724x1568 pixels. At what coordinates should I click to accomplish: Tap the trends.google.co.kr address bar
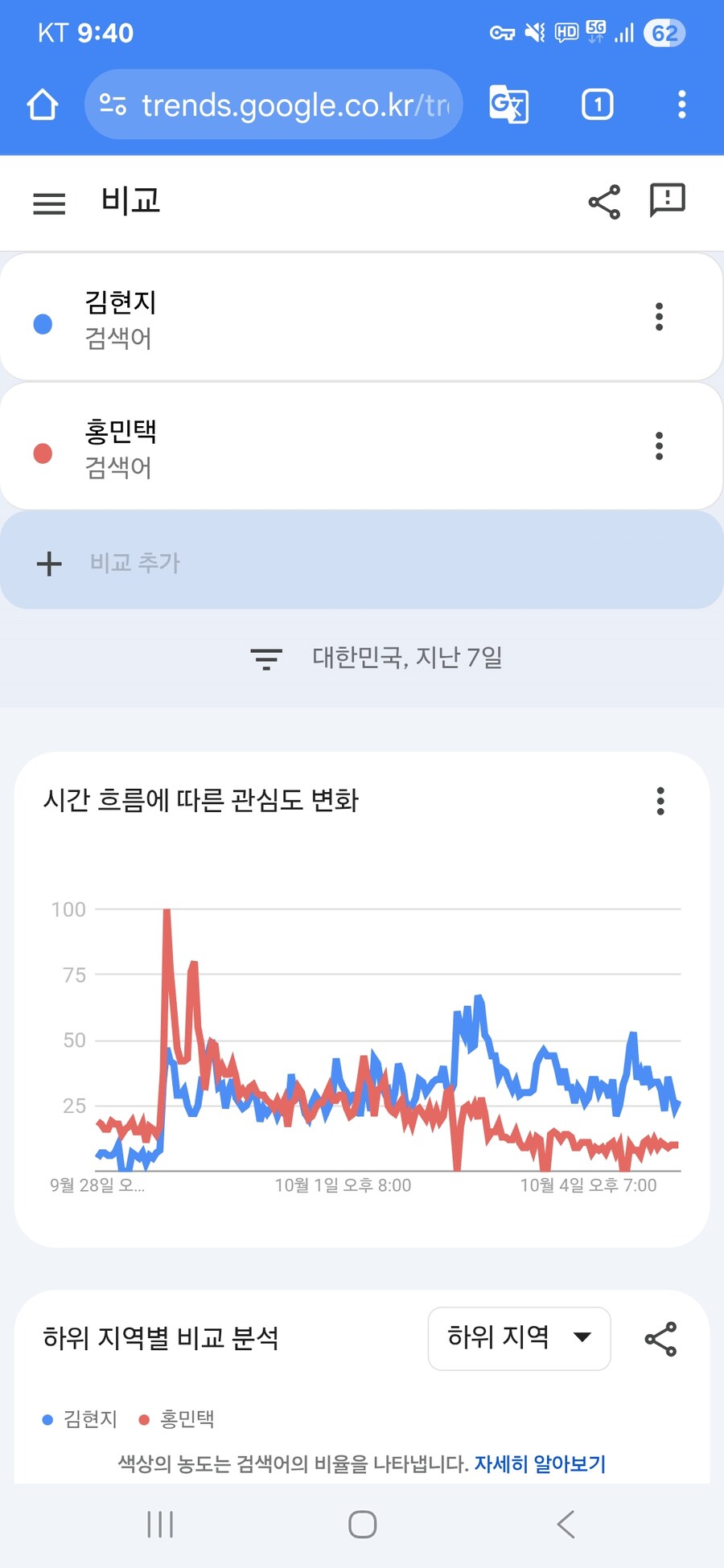coord(274,104)
